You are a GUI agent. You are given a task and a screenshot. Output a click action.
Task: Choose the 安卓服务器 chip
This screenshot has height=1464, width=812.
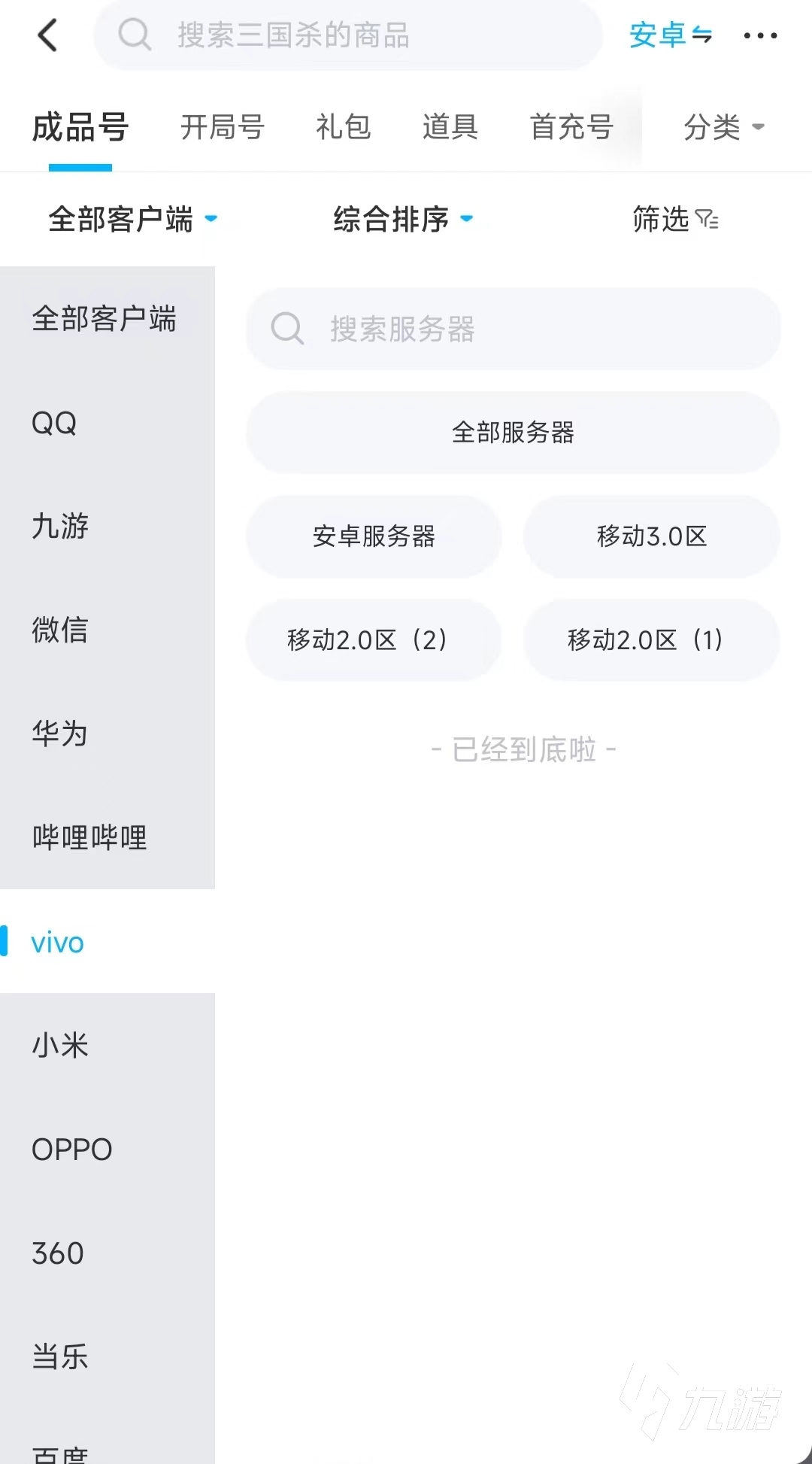click(x=374, y=536)
